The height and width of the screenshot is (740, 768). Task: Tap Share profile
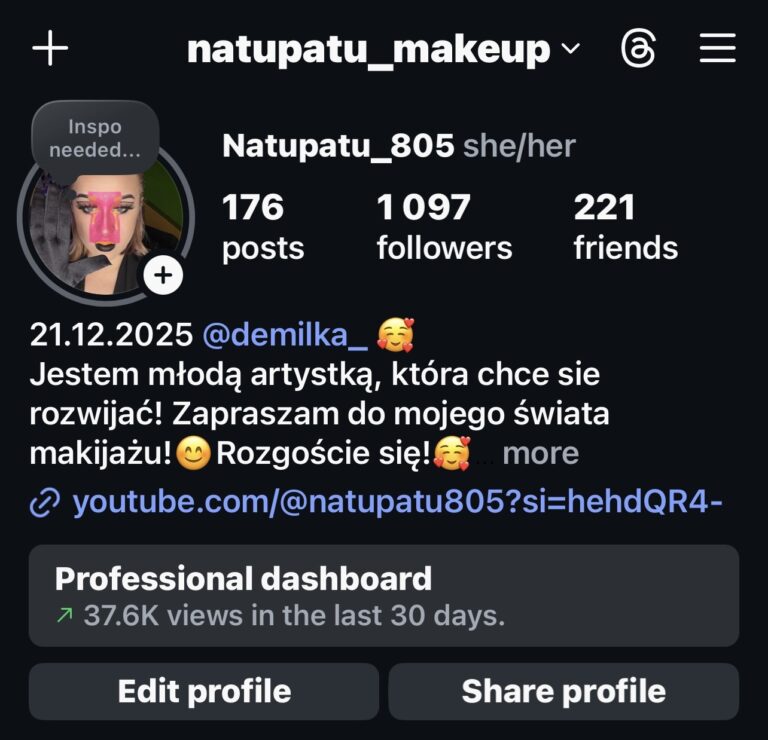click(x=563, y=691)
